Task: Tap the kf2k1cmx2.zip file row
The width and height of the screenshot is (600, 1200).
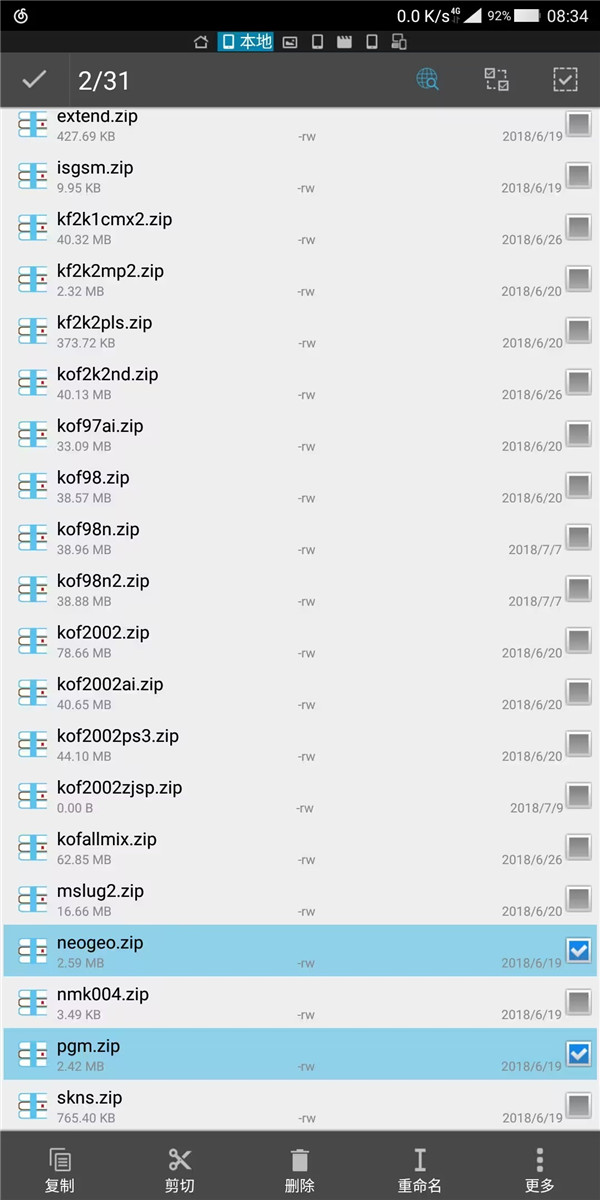Action: point(300,227)
